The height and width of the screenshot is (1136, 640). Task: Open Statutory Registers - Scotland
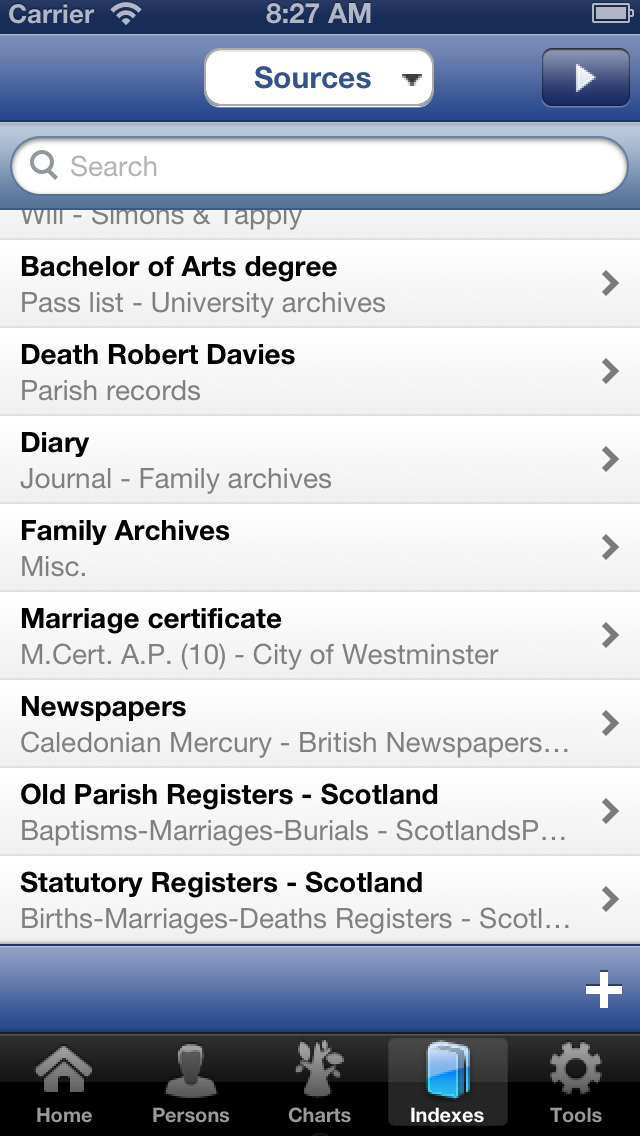click(320, 900)
